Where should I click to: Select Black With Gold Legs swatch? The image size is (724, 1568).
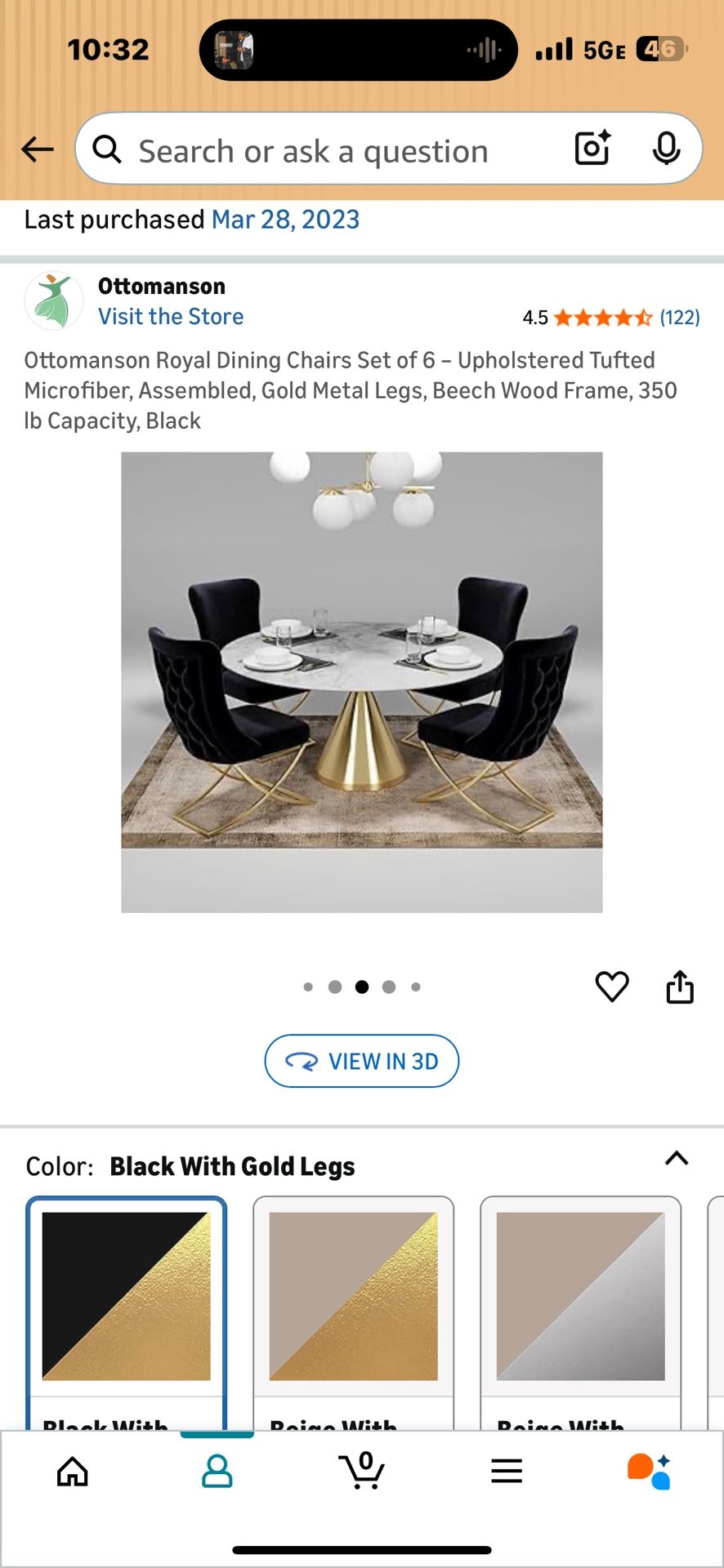pos(126,1297)
